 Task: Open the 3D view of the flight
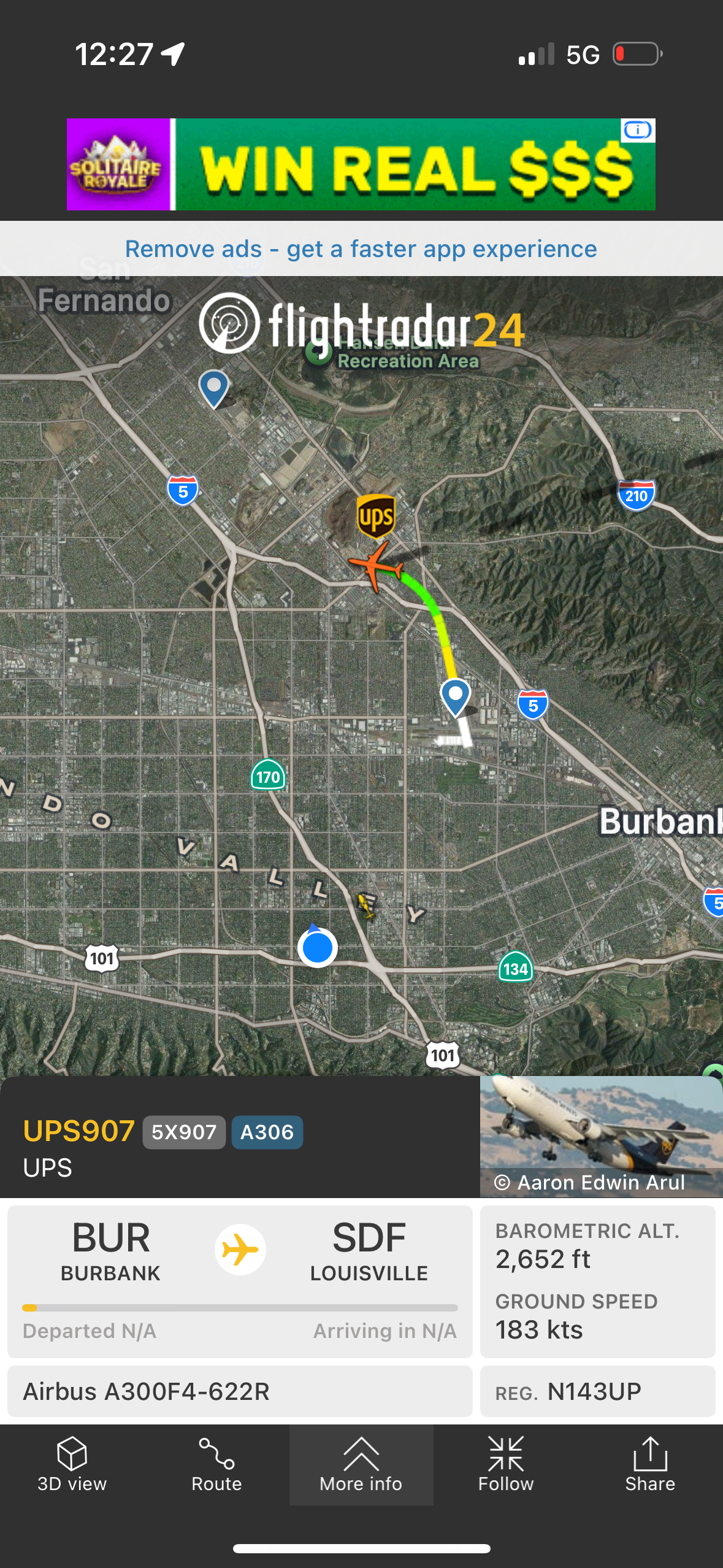point(72,1465)
